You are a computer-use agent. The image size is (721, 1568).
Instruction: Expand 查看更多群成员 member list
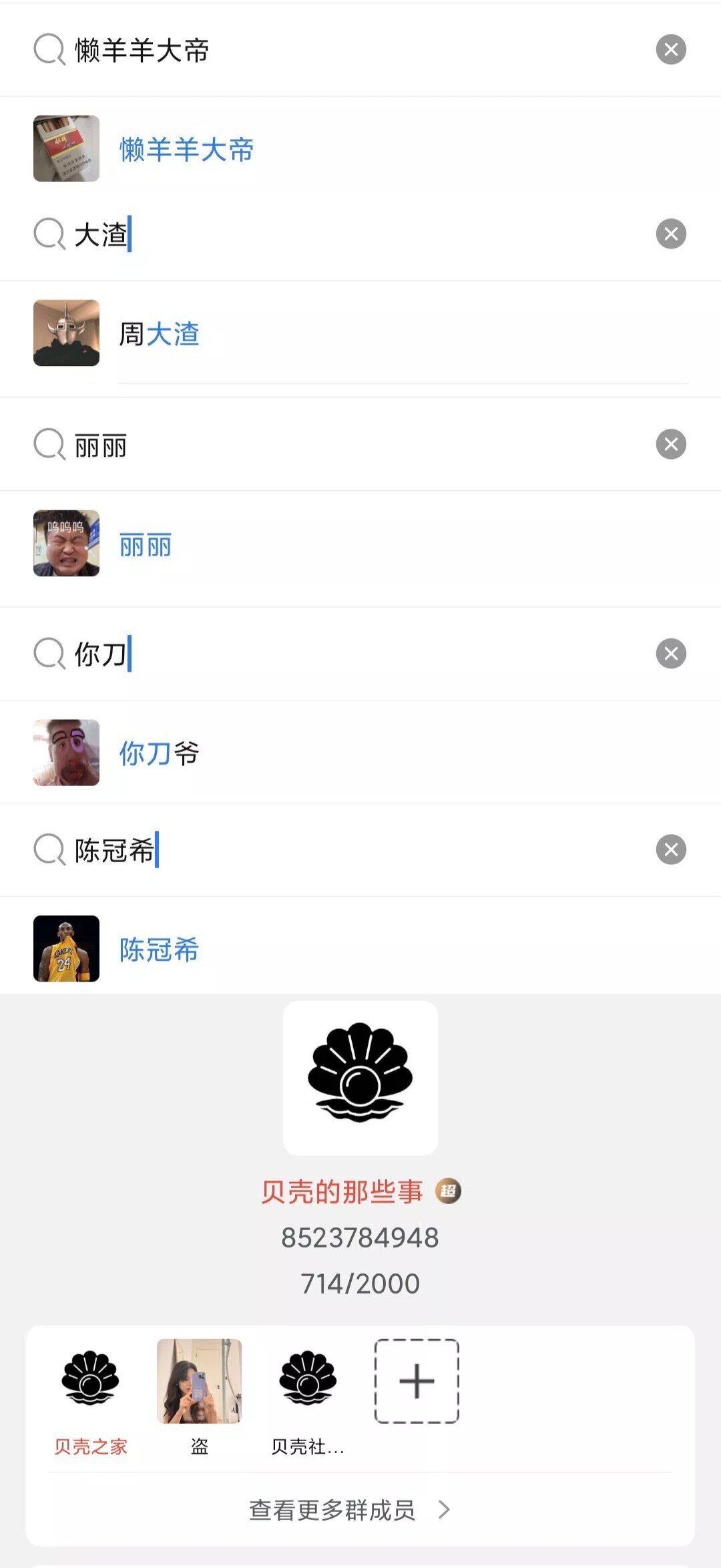click(334, 1511)
